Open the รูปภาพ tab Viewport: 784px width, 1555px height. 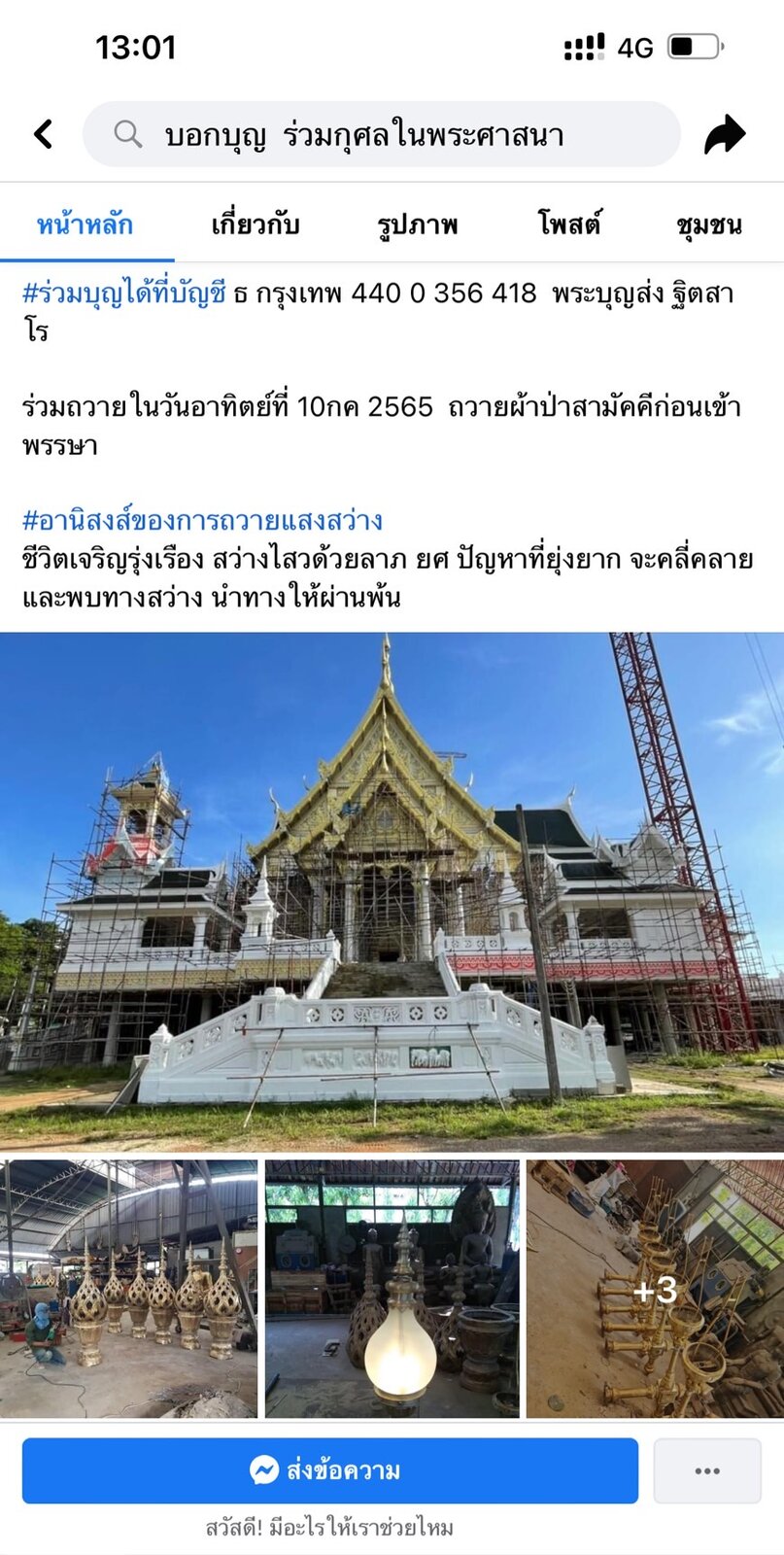[x=418, y=225]
